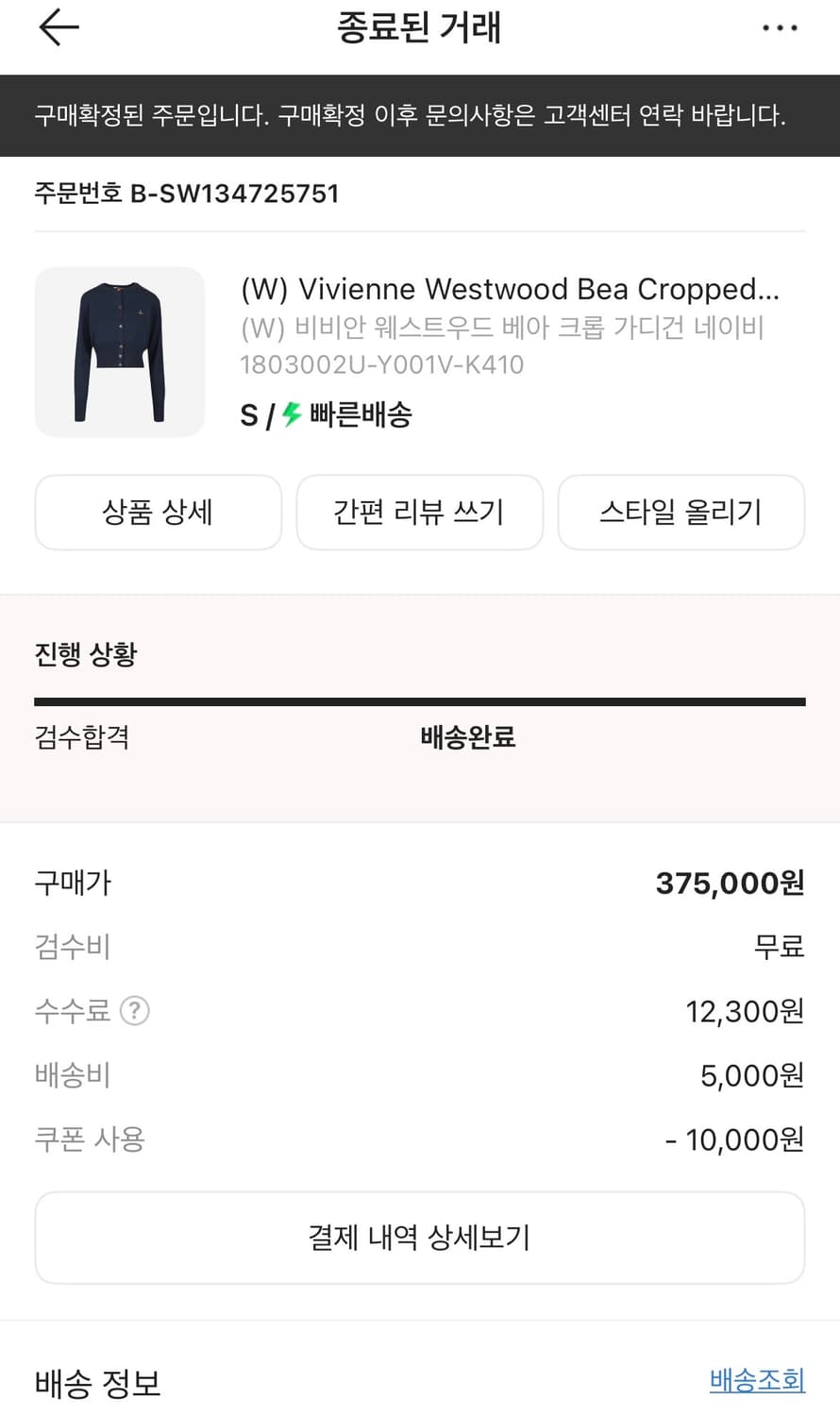
Task: Click the 배송조회 shipment tracking link
Action: (x=756, y=1382)
